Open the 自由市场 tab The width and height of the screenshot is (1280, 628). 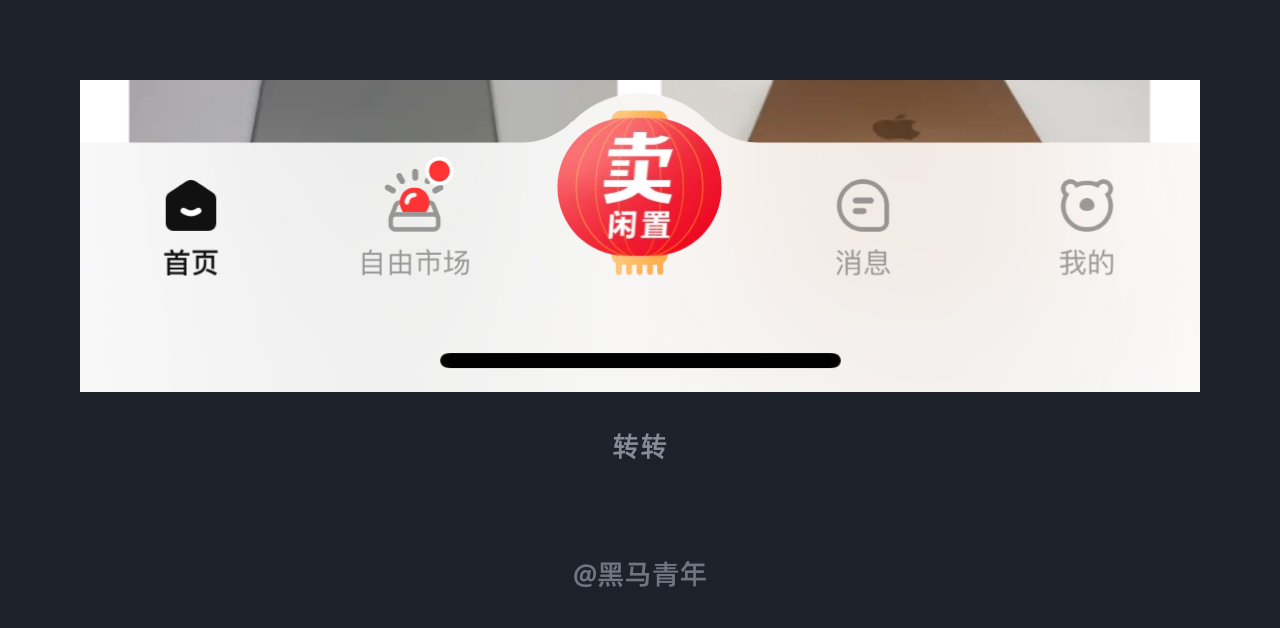(x=414, y=226)
